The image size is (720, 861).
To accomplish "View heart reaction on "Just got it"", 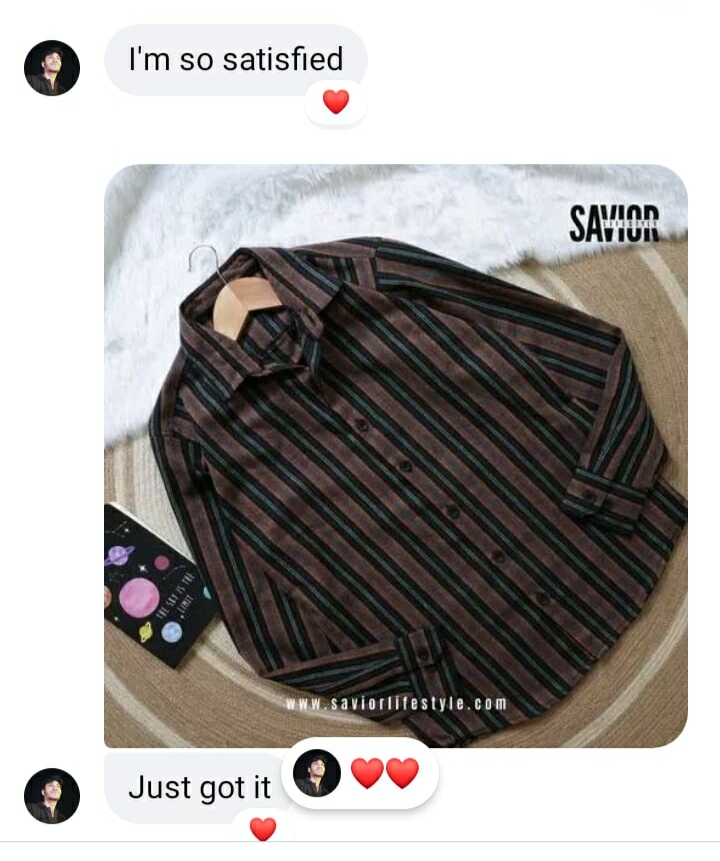I will pos(262,828).
